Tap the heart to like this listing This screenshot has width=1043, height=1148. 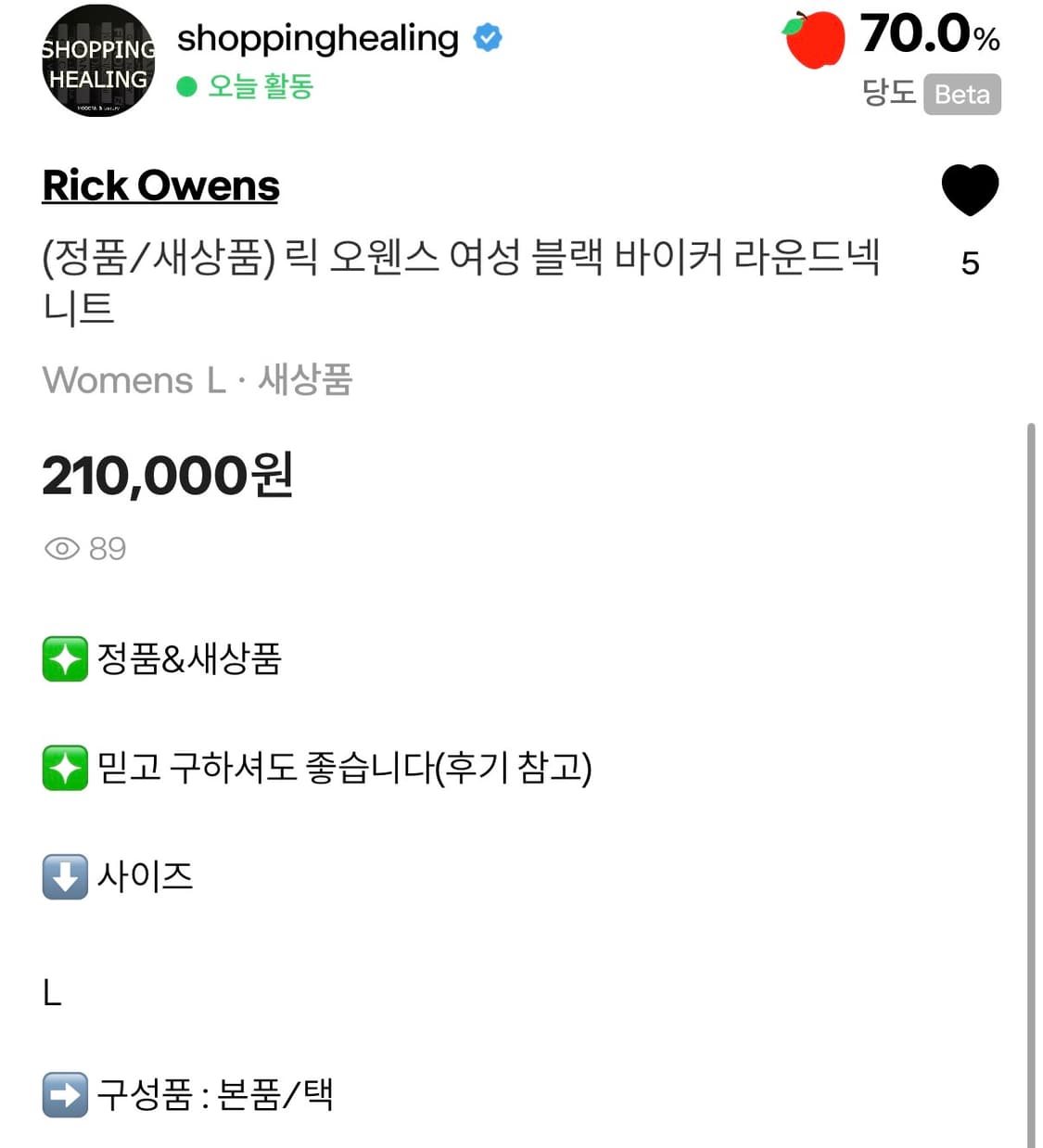970,190
